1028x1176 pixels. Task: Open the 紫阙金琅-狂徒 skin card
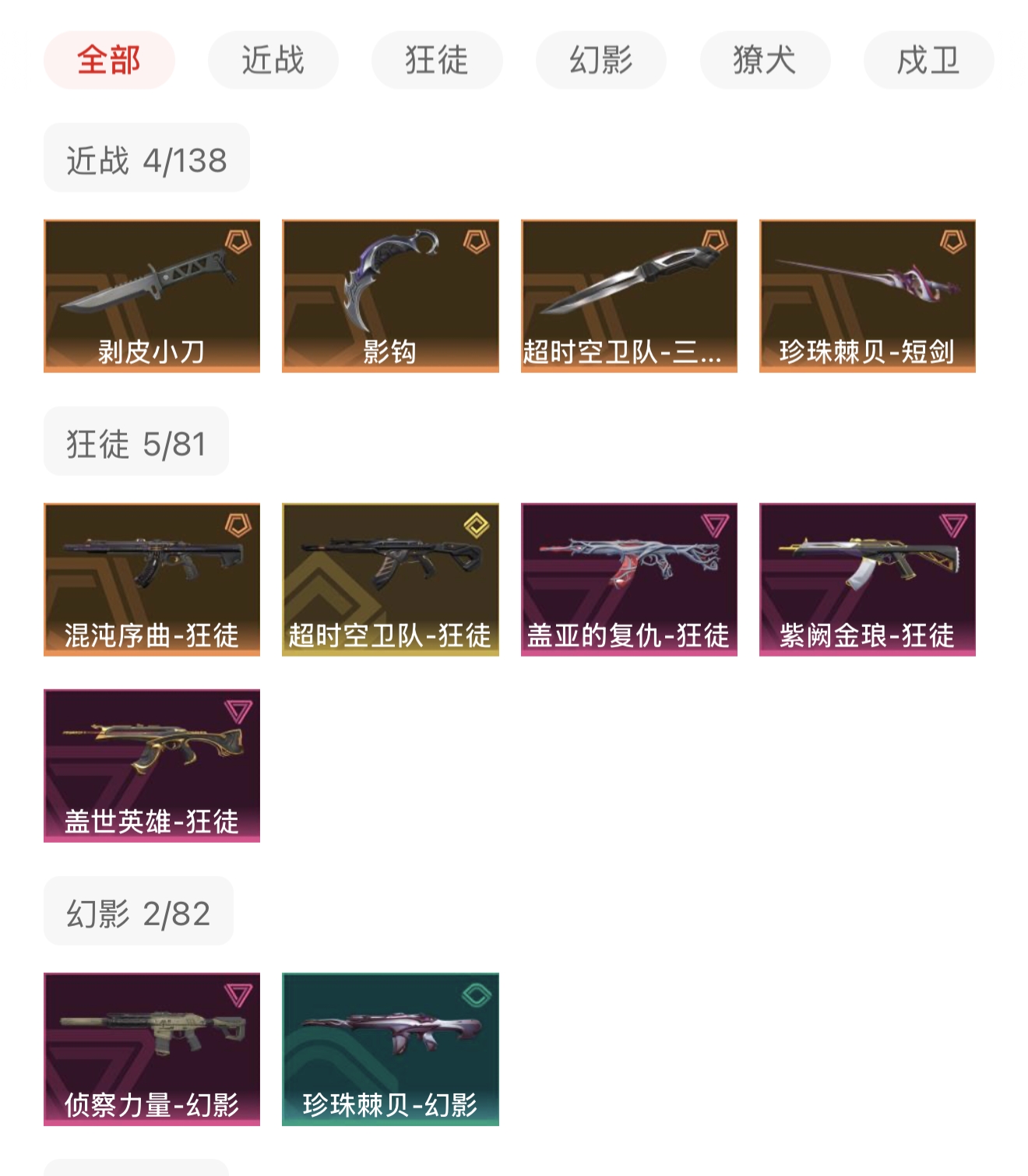tap(868, 579)
